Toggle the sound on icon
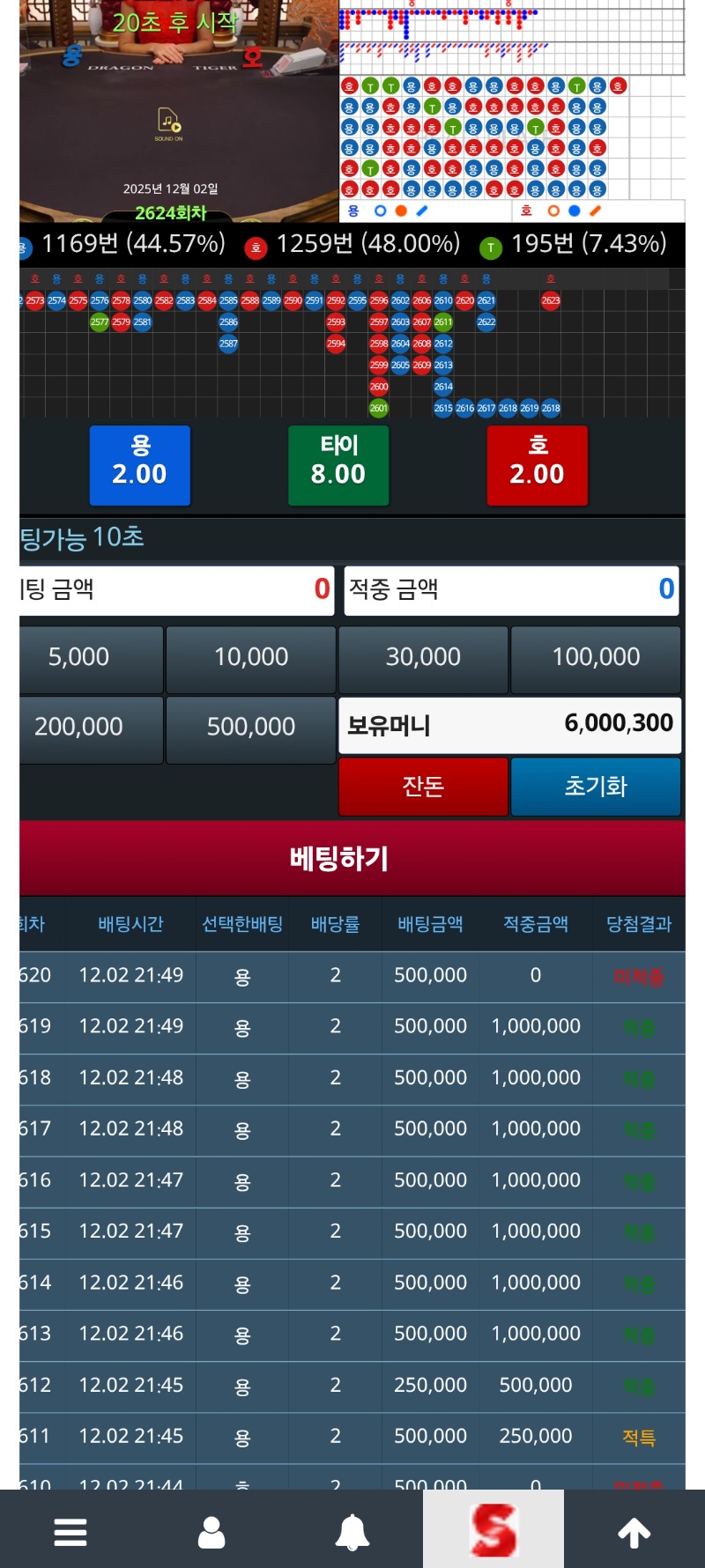The width and height of the screenshot is (705, 1568). point(168,122)
